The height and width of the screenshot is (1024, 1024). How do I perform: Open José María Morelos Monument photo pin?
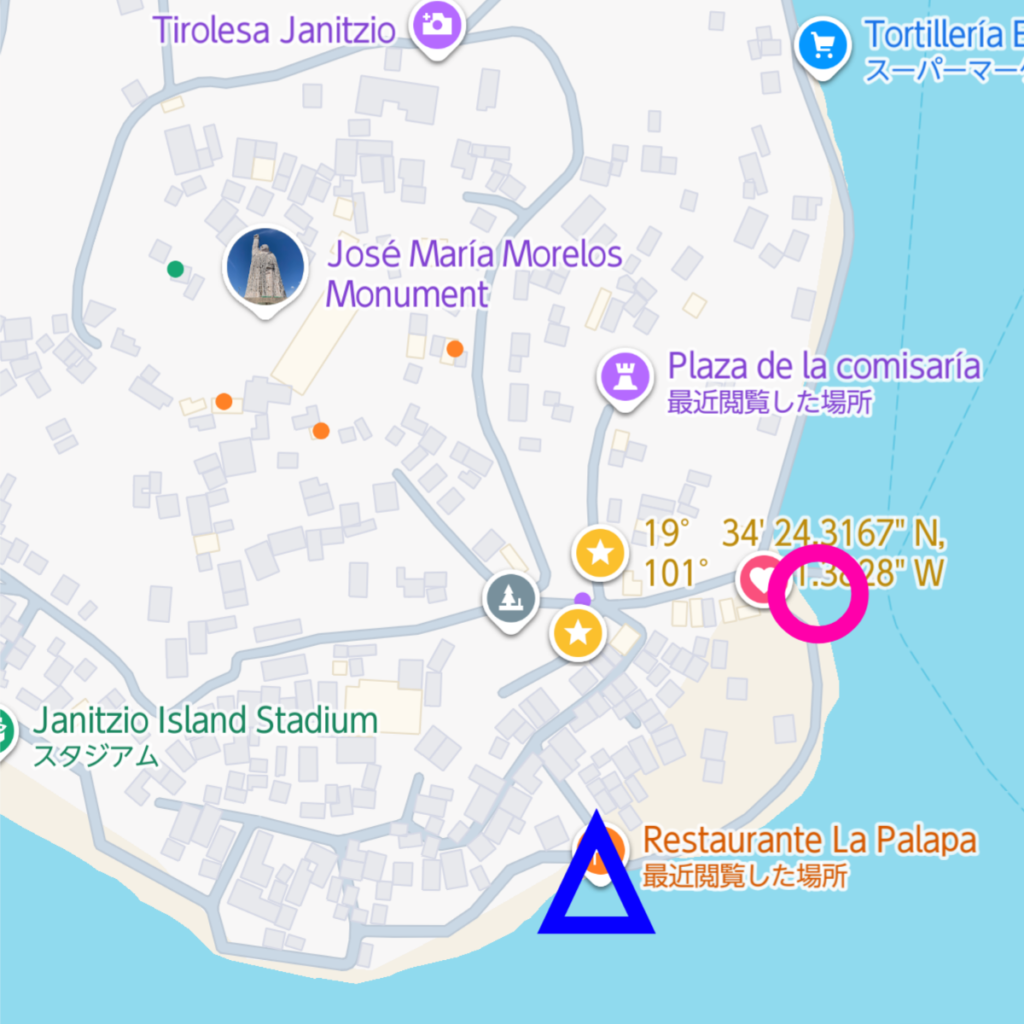pos(264,267)
